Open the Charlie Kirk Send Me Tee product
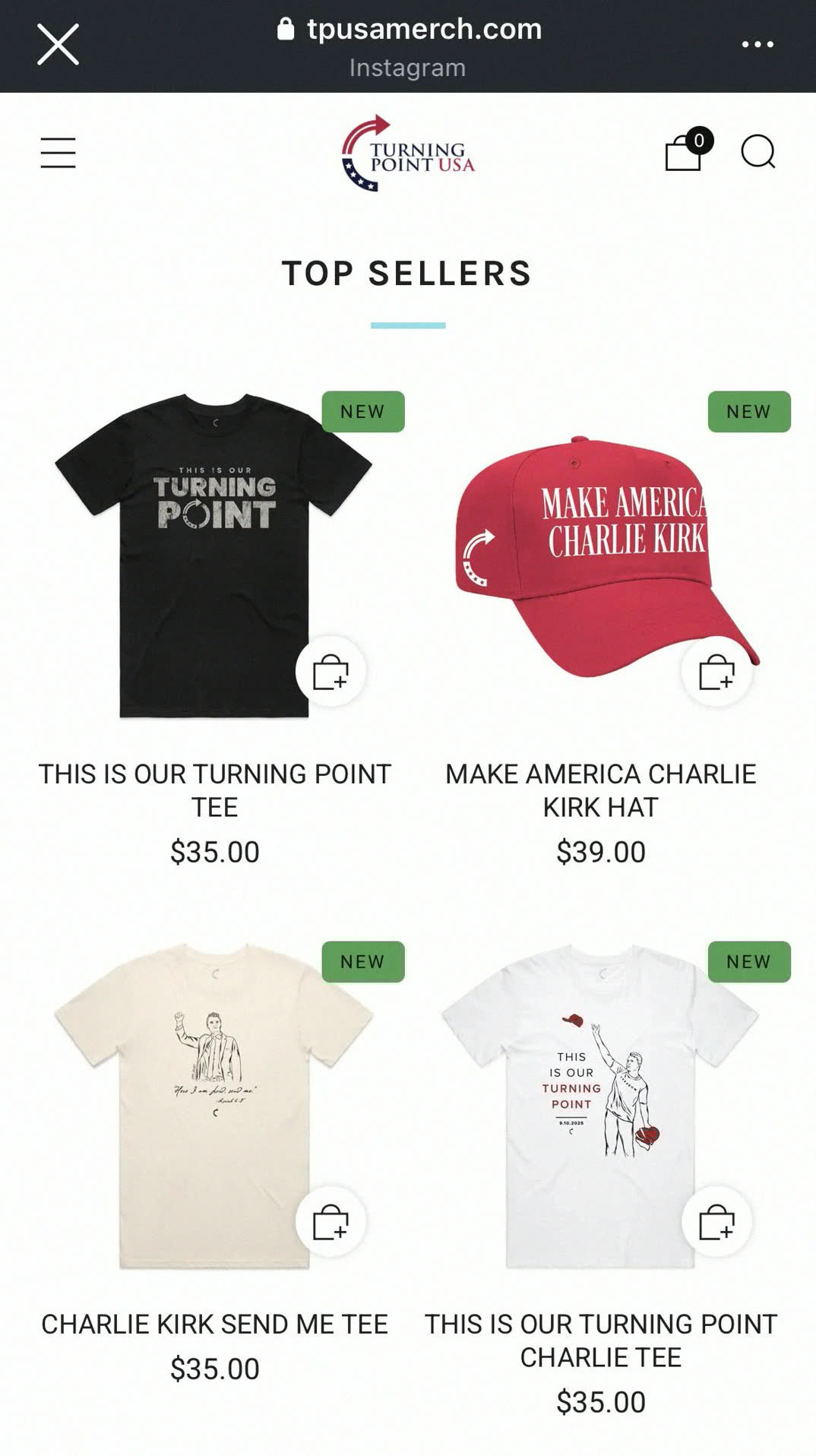816x1456 pixels. pyautogui.click(x=214, y=1324)
